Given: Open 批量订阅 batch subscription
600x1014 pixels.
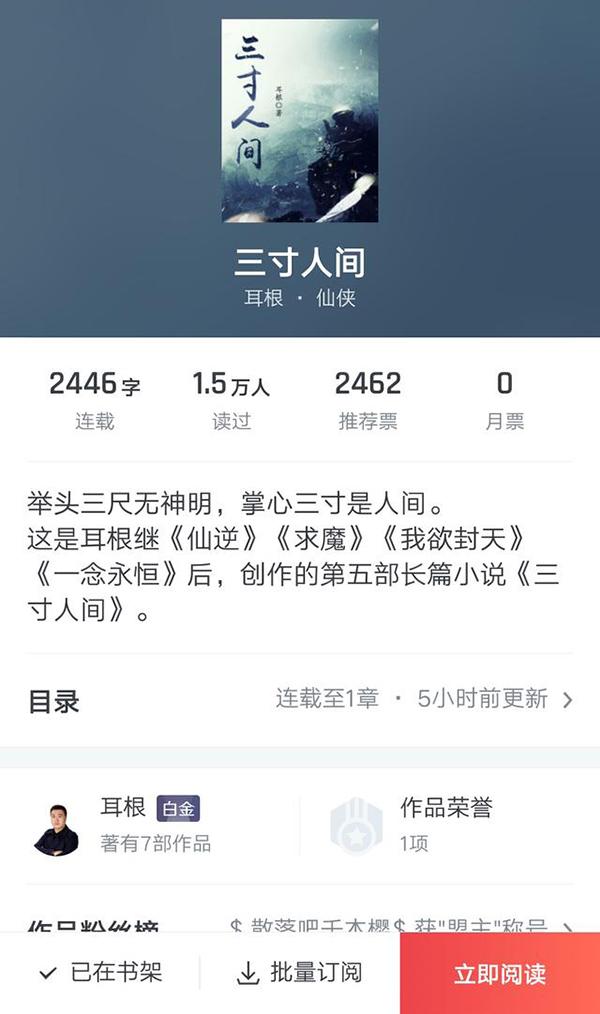Looking at the screenshot, I should click(x=299, y=973).
